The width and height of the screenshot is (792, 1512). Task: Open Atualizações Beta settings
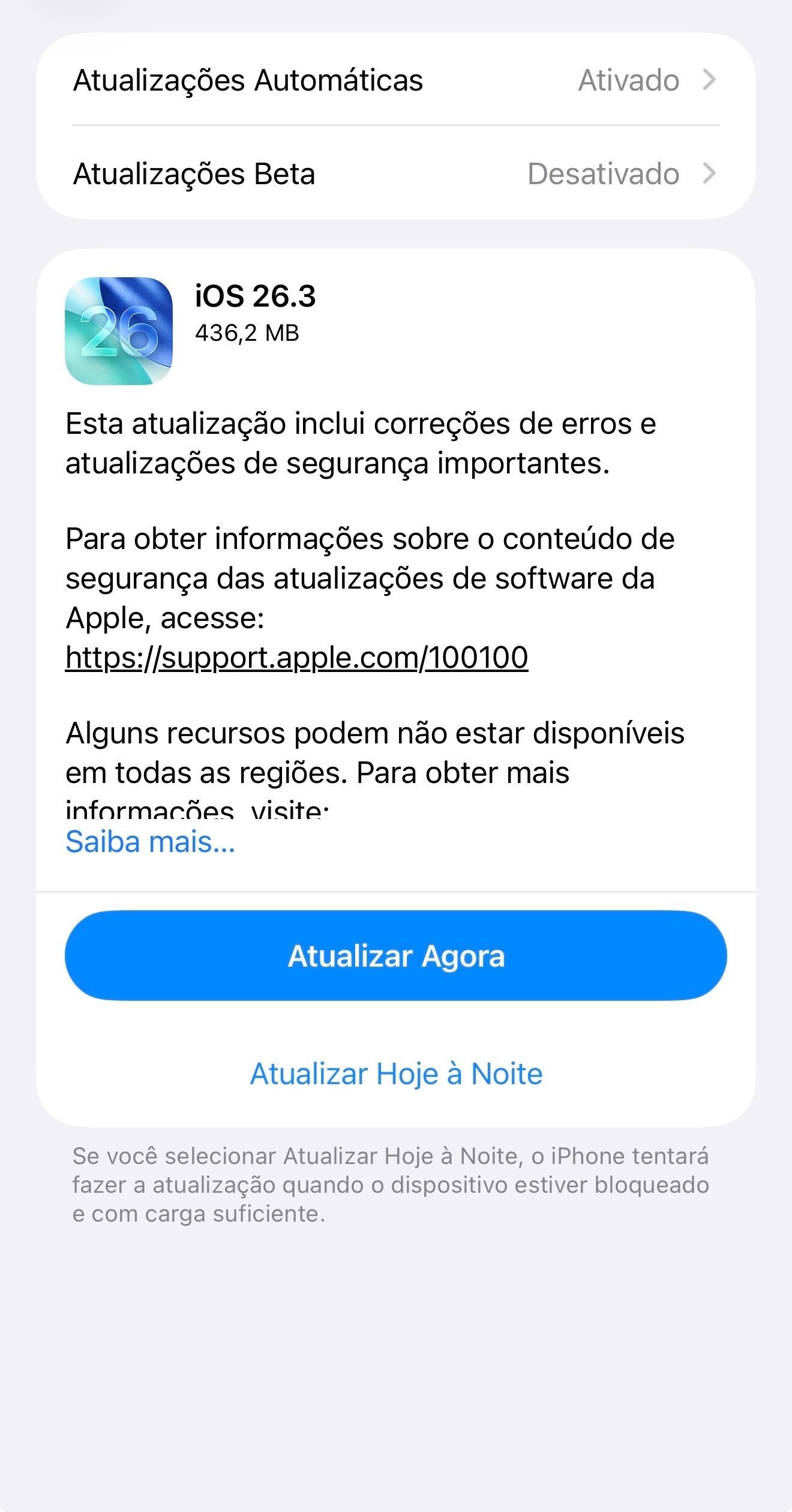tap(395, 174)
